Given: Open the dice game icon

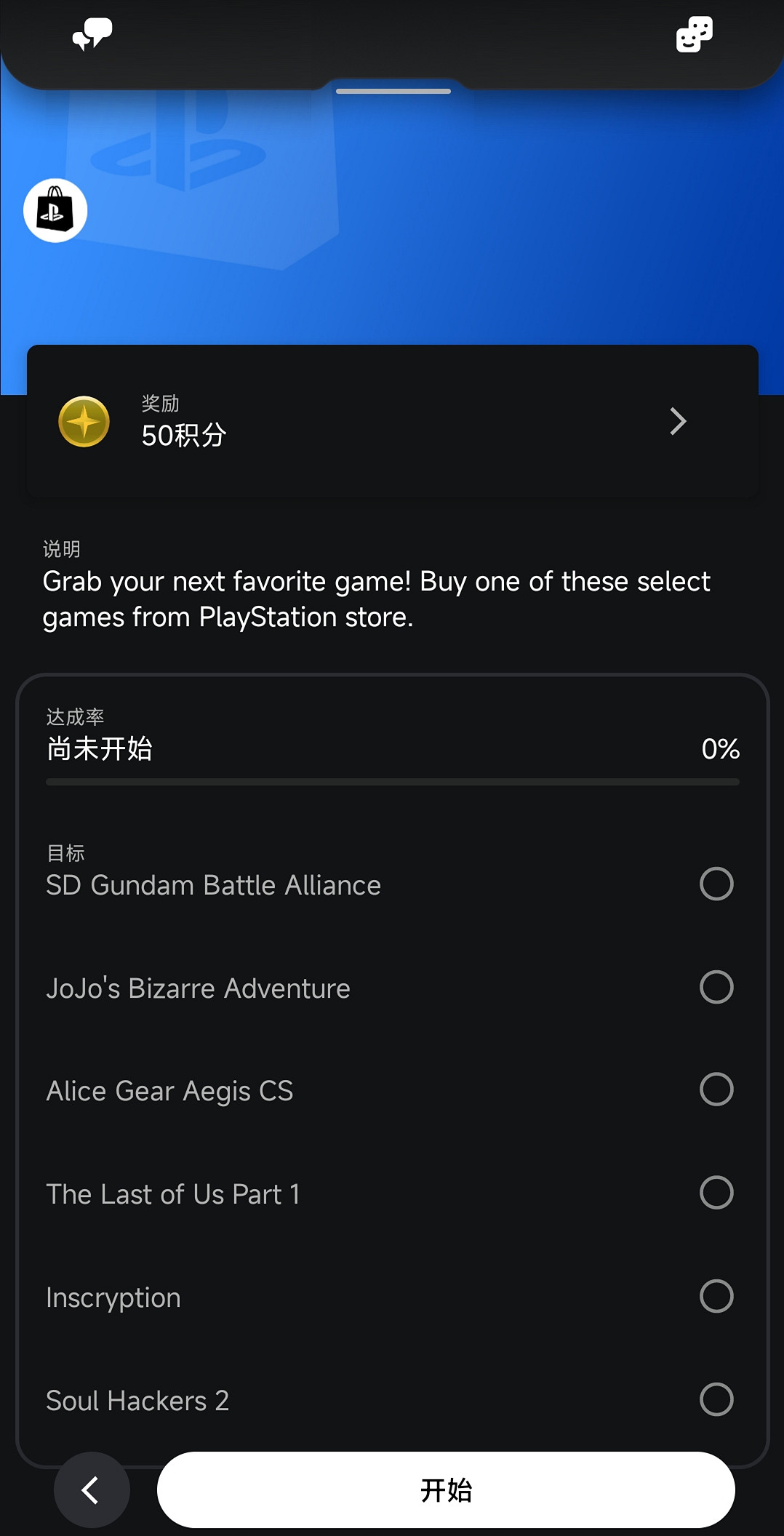Looking at the screenshot, I should [694, 34].
